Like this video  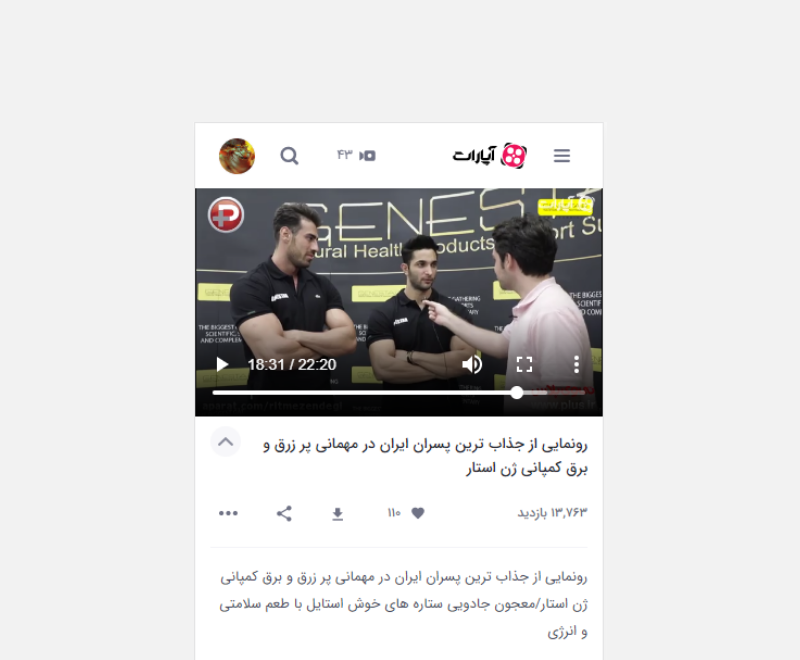(417, 513)
